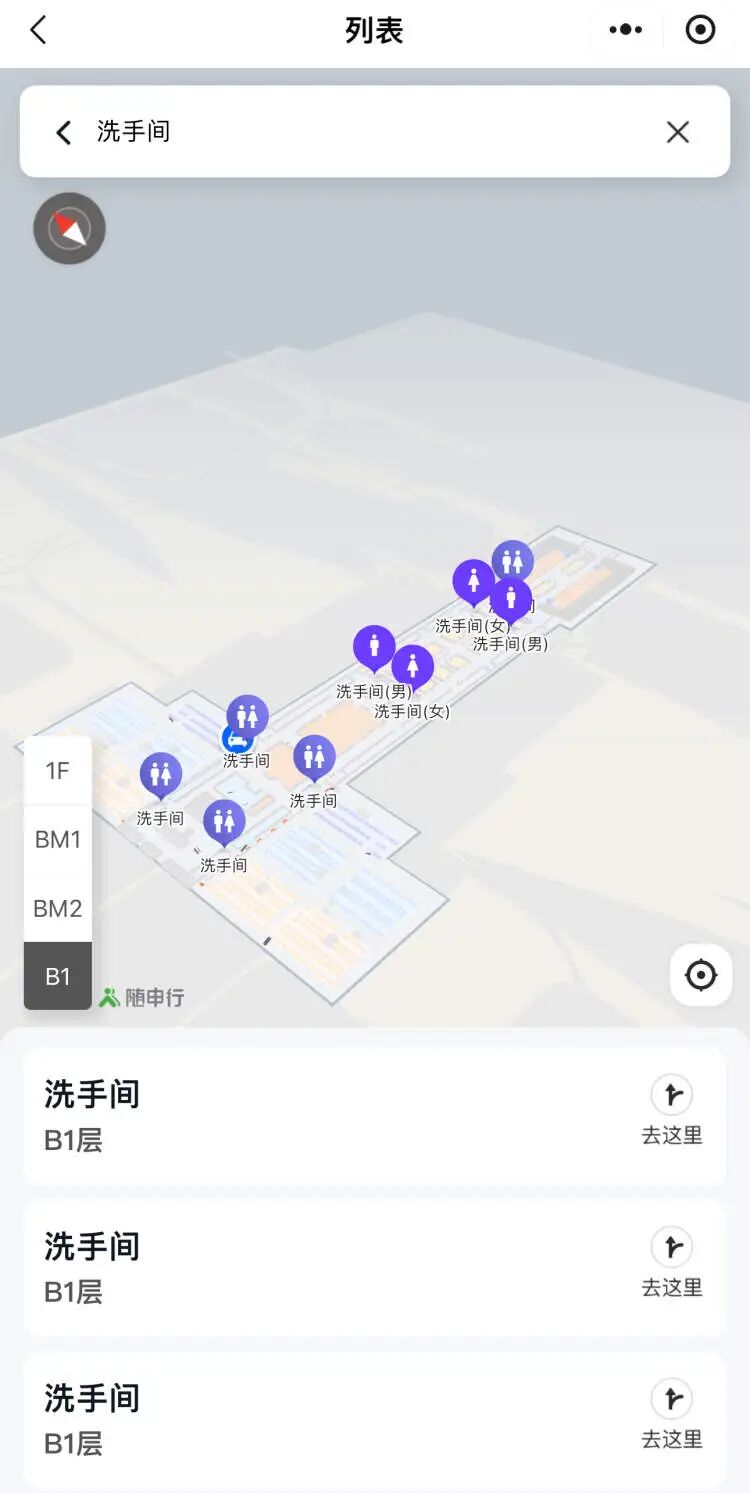Select the BM2 floor

point(58,909)
